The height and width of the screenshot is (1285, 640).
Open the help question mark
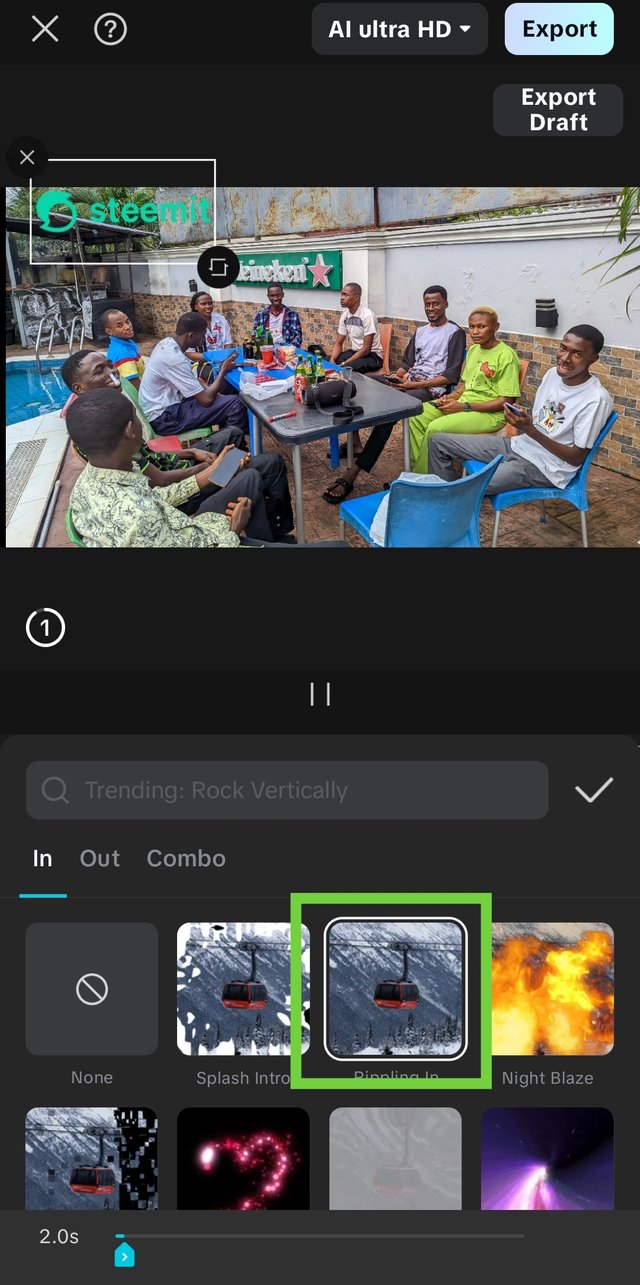coord(110,29)
